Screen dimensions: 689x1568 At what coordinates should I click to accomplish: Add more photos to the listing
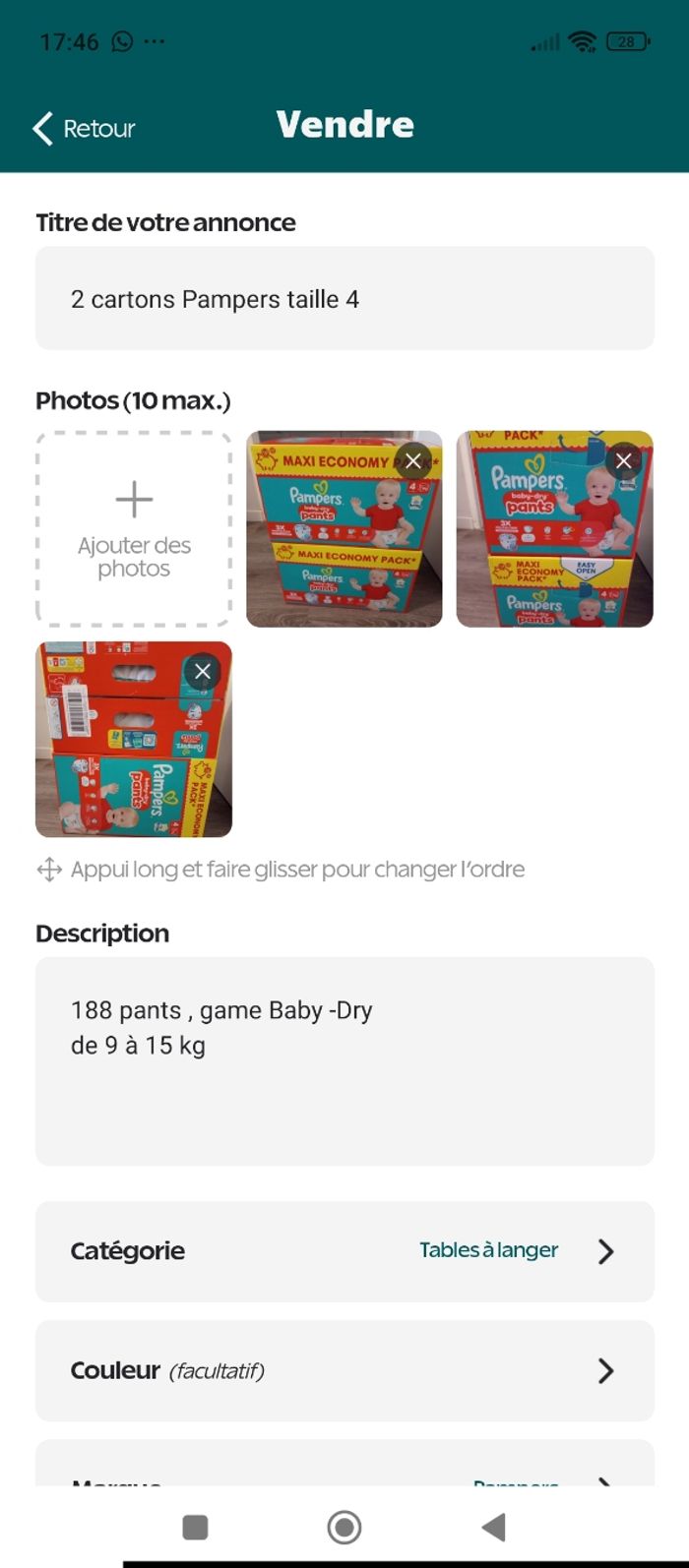[134, 529]
